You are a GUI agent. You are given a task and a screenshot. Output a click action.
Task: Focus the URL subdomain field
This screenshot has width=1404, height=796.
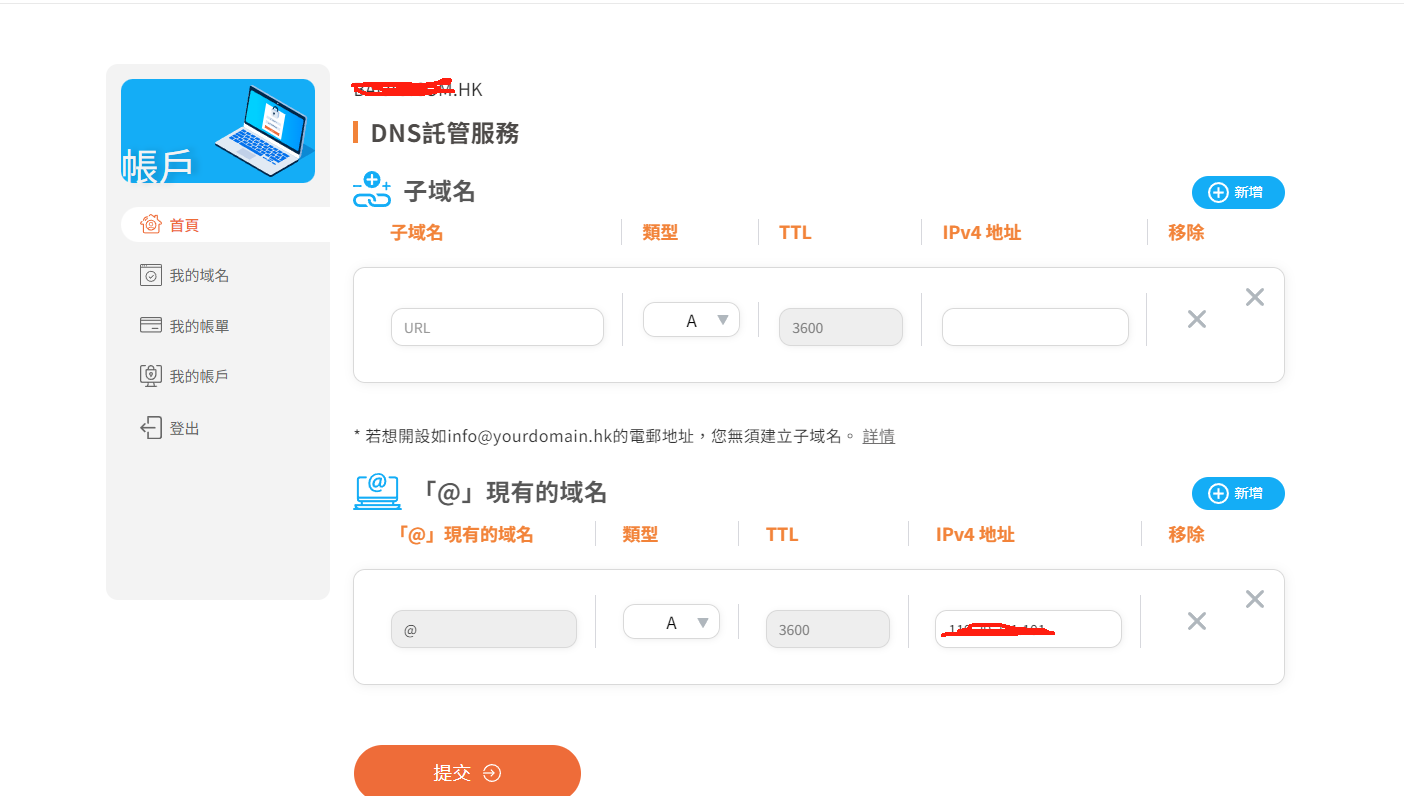[x=497, y=327]
